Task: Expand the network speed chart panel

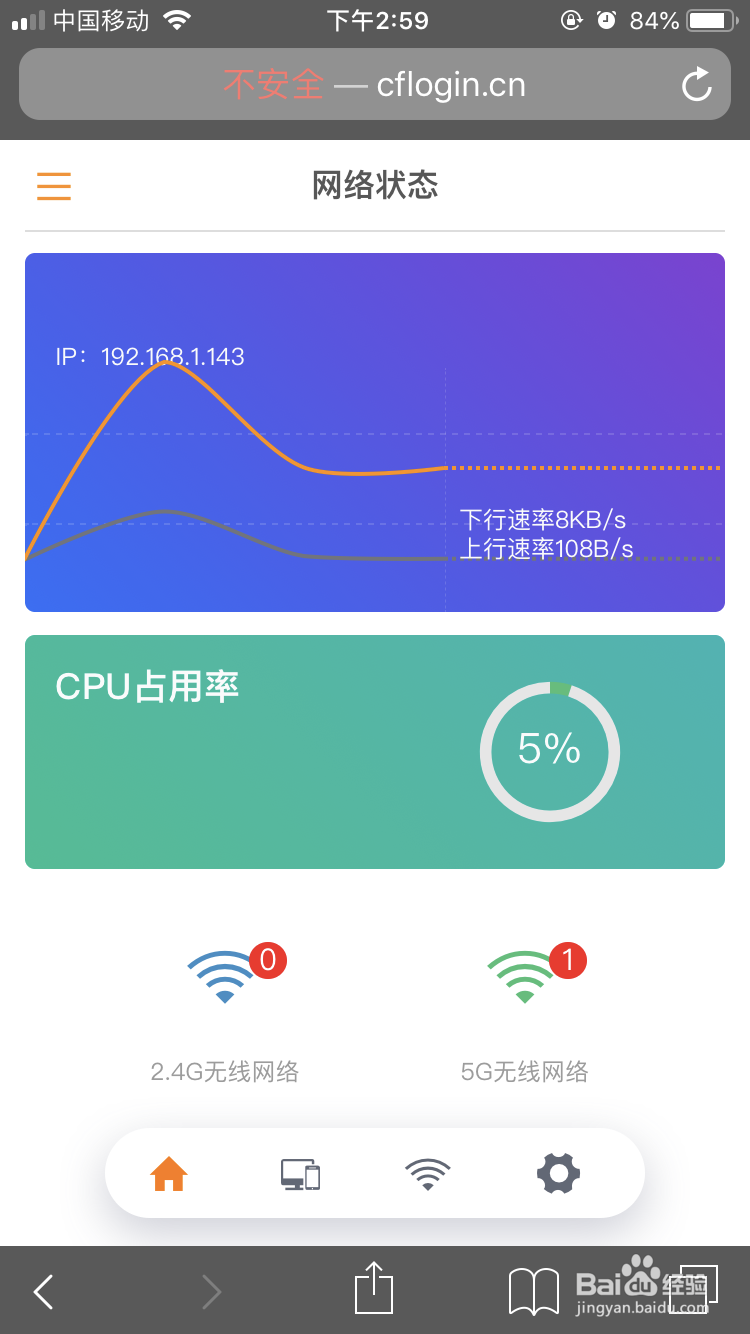Action: [375, 432]
